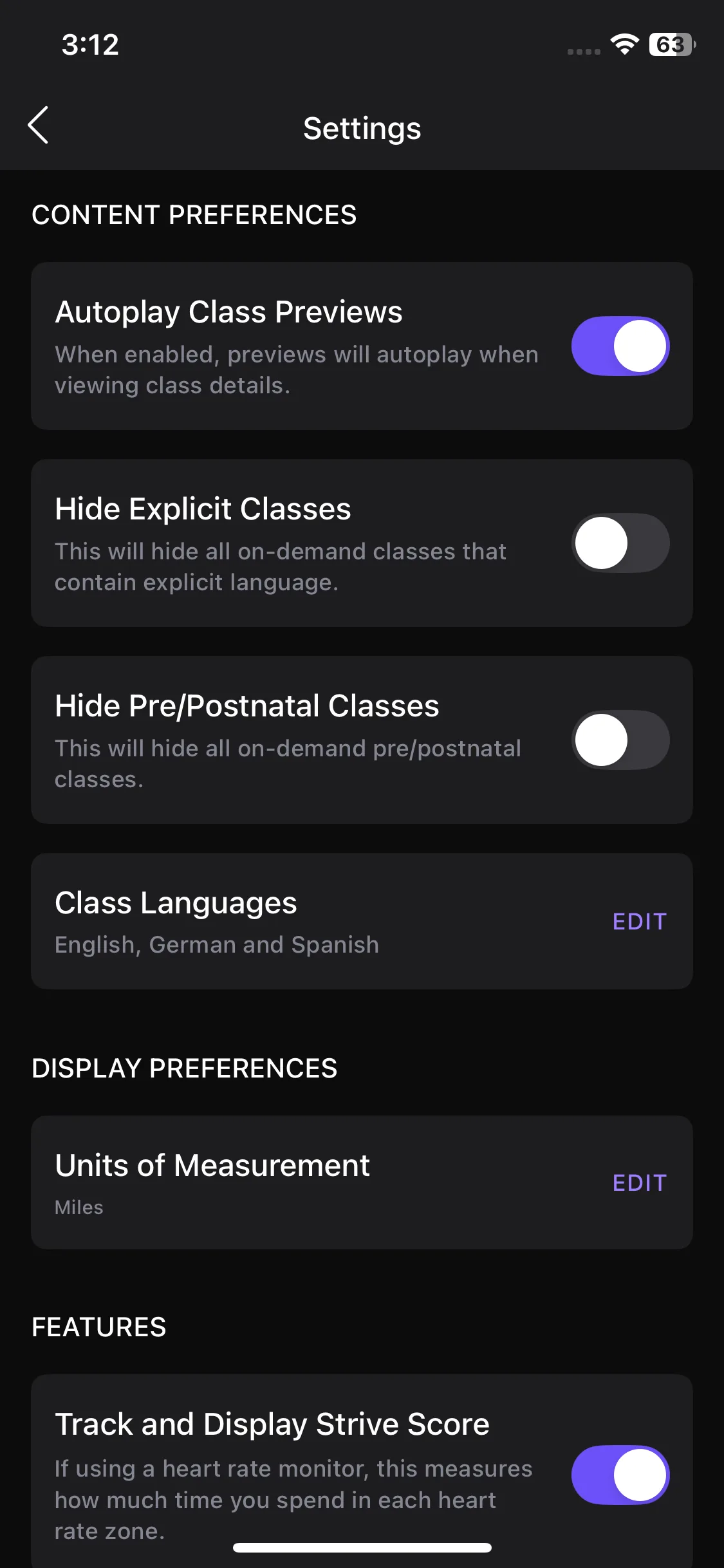Edit Units of Measurement
The width and height of the screenshot is (724, 1568).
pos(639,1182)
